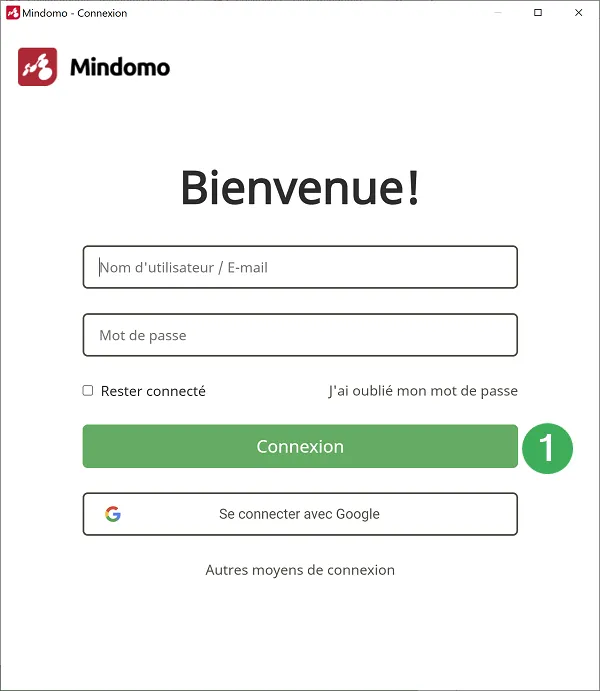Viewport: 600px width, 691px height.
Task: Open J'ai oublié mon mot de passe
Action: click(423, 391)
